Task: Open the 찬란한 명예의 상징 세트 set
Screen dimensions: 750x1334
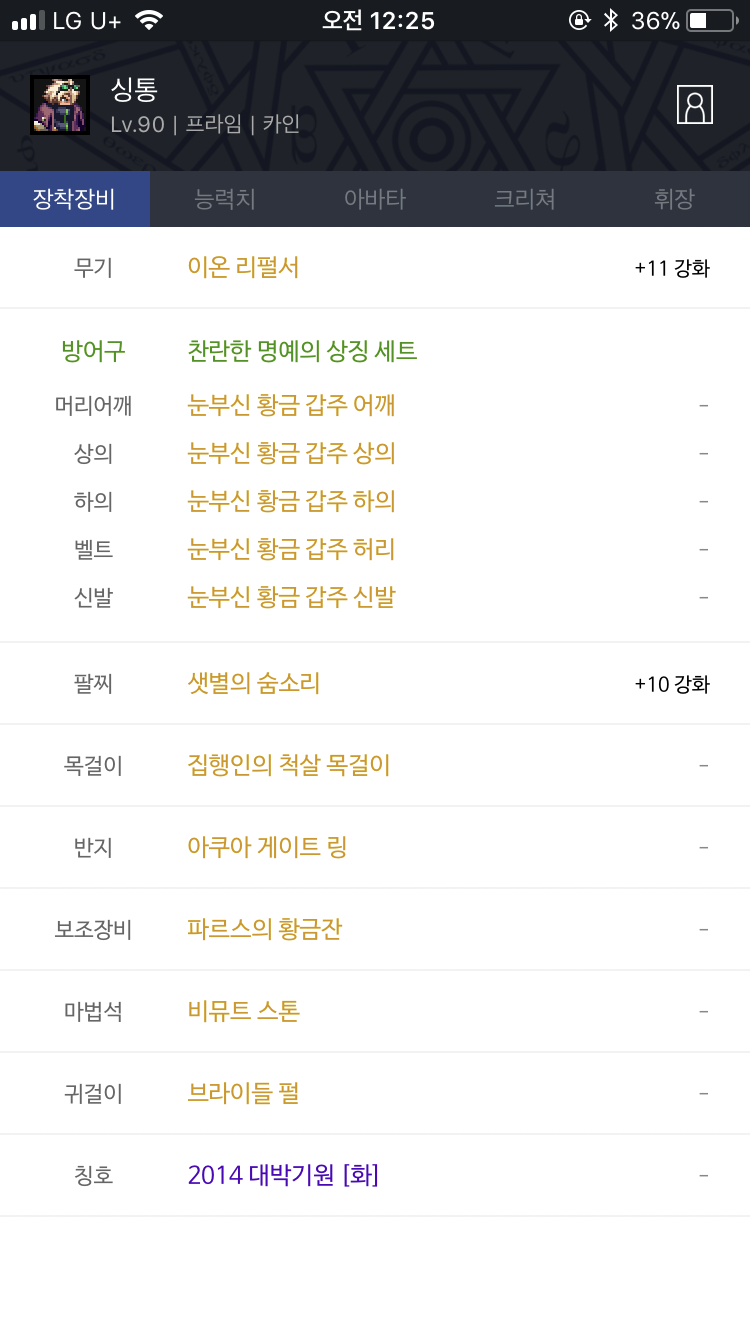Action: [x=302, y=351]
